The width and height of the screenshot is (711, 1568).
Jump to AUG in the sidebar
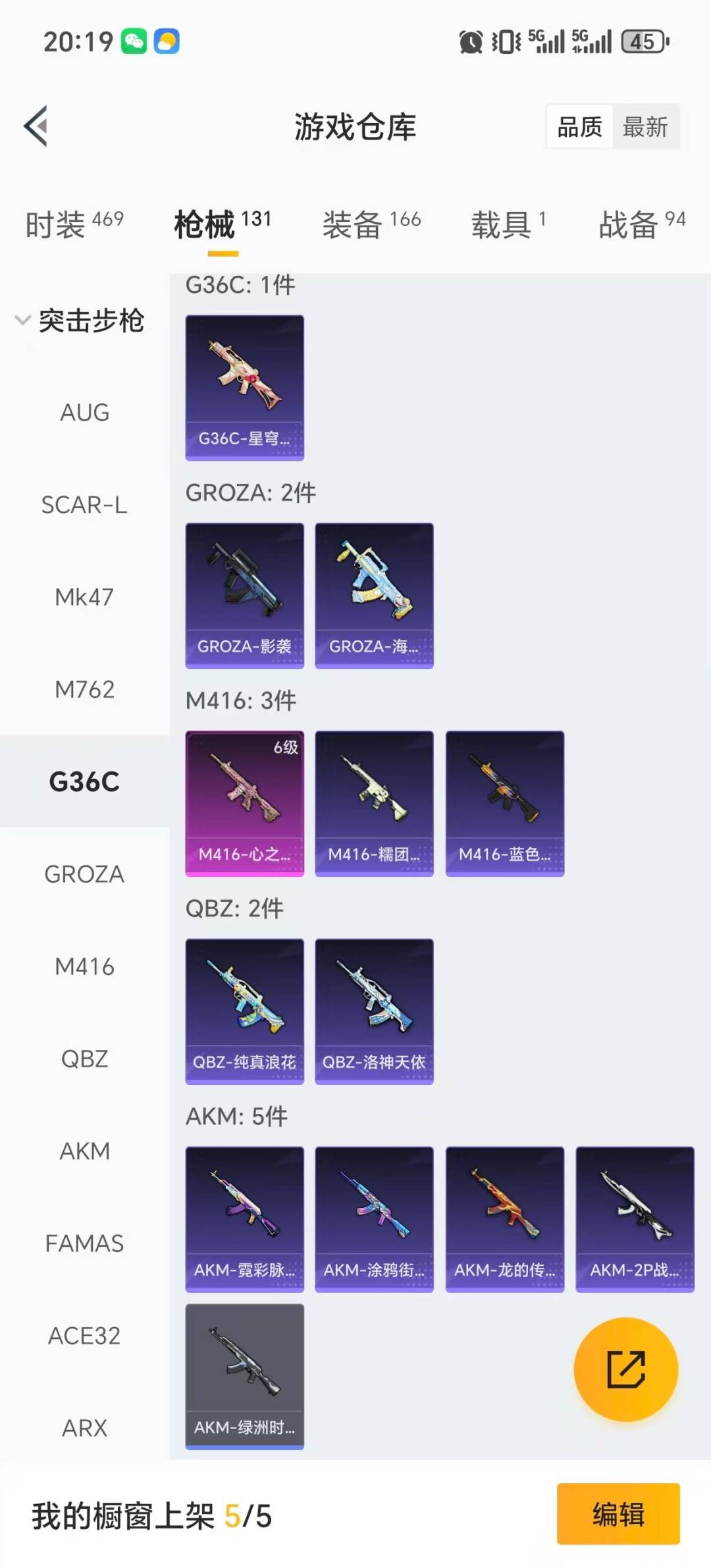click(x=84, y=413)
